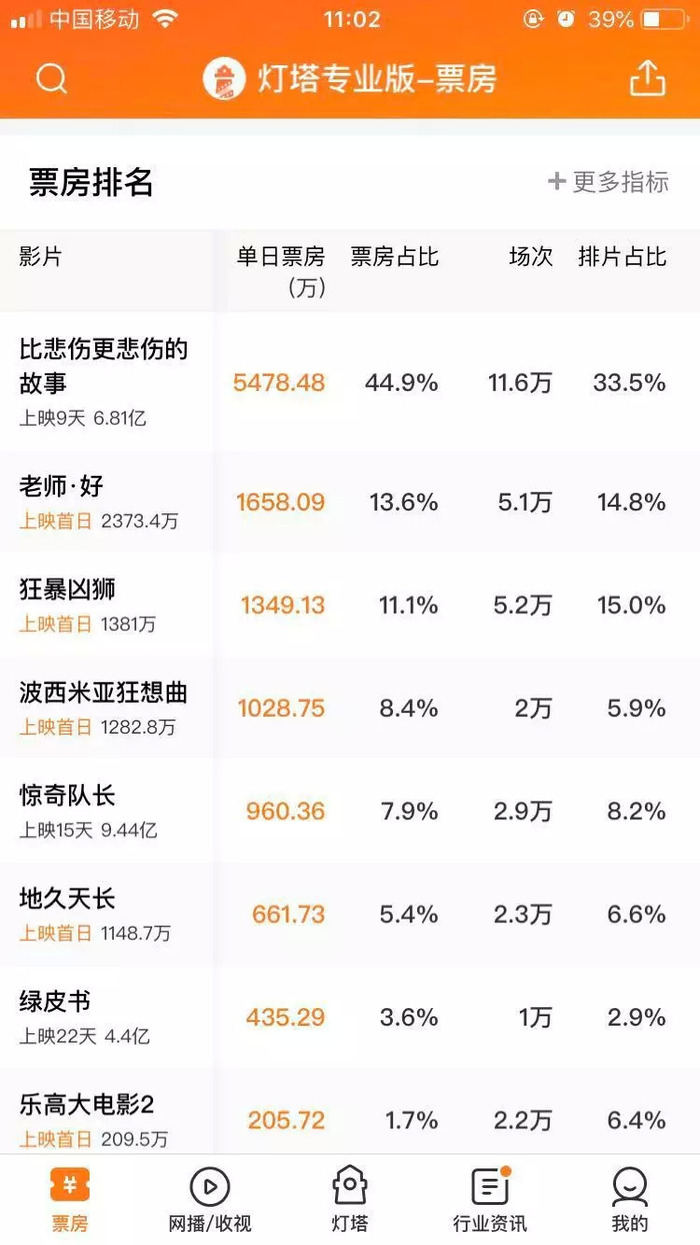The height and width of the screenshot is (1245, 700).
Task: Select the 波西米亚狂想曲 row
Action: click(x=350, y=708)
